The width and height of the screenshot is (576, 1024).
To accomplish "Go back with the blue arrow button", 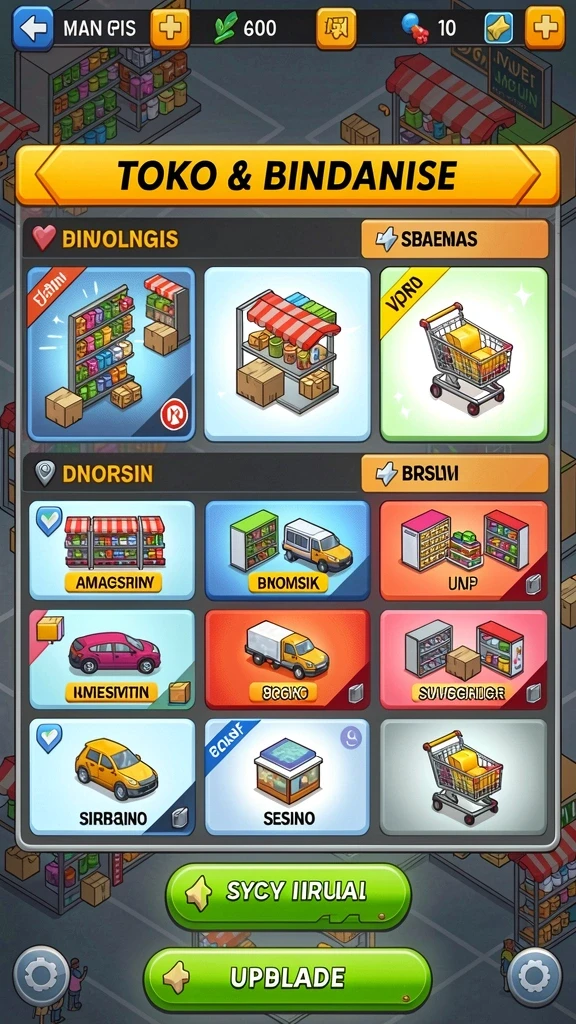I will [32, 28].
